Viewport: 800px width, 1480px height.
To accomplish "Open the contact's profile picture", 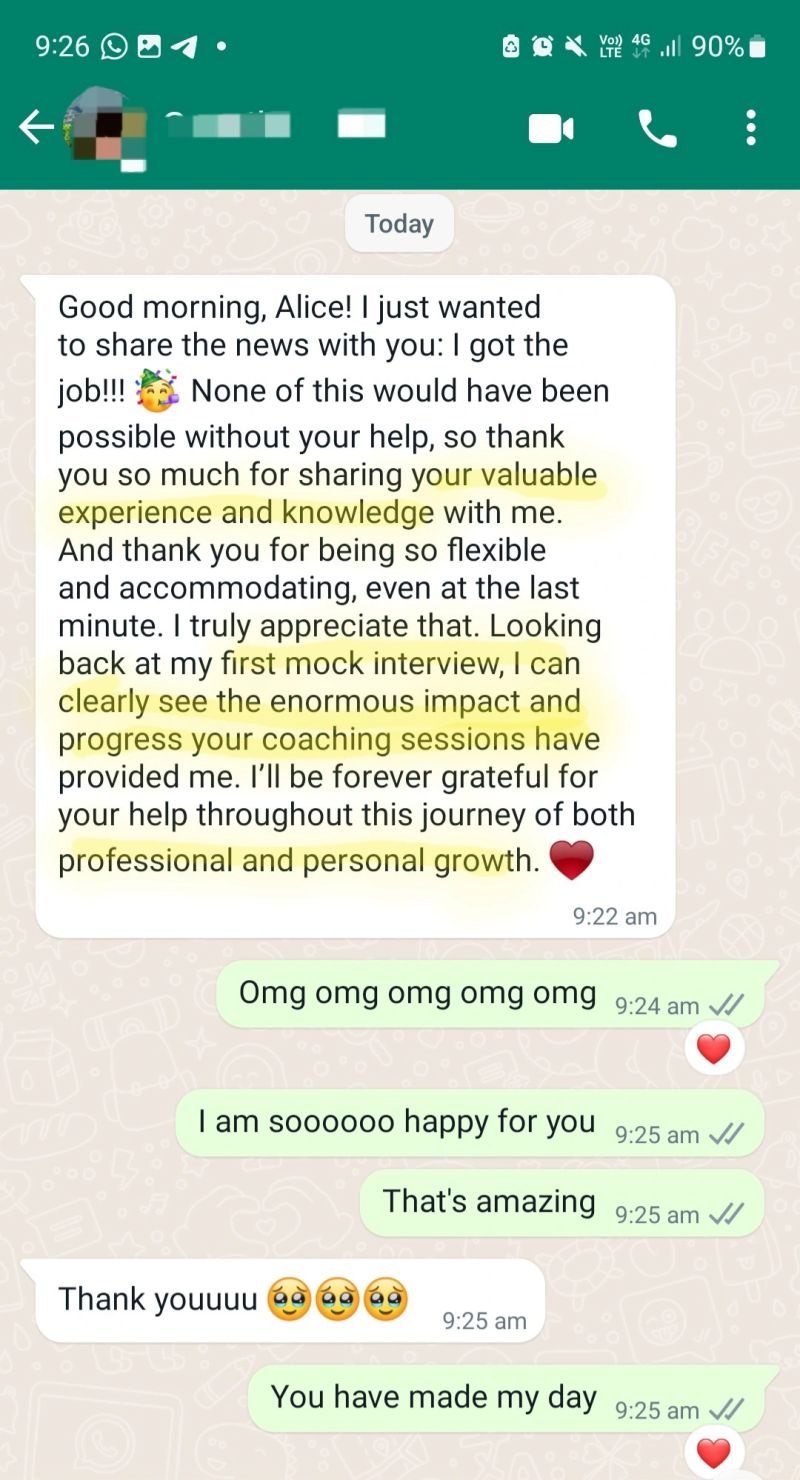I will tap(104, 127).
